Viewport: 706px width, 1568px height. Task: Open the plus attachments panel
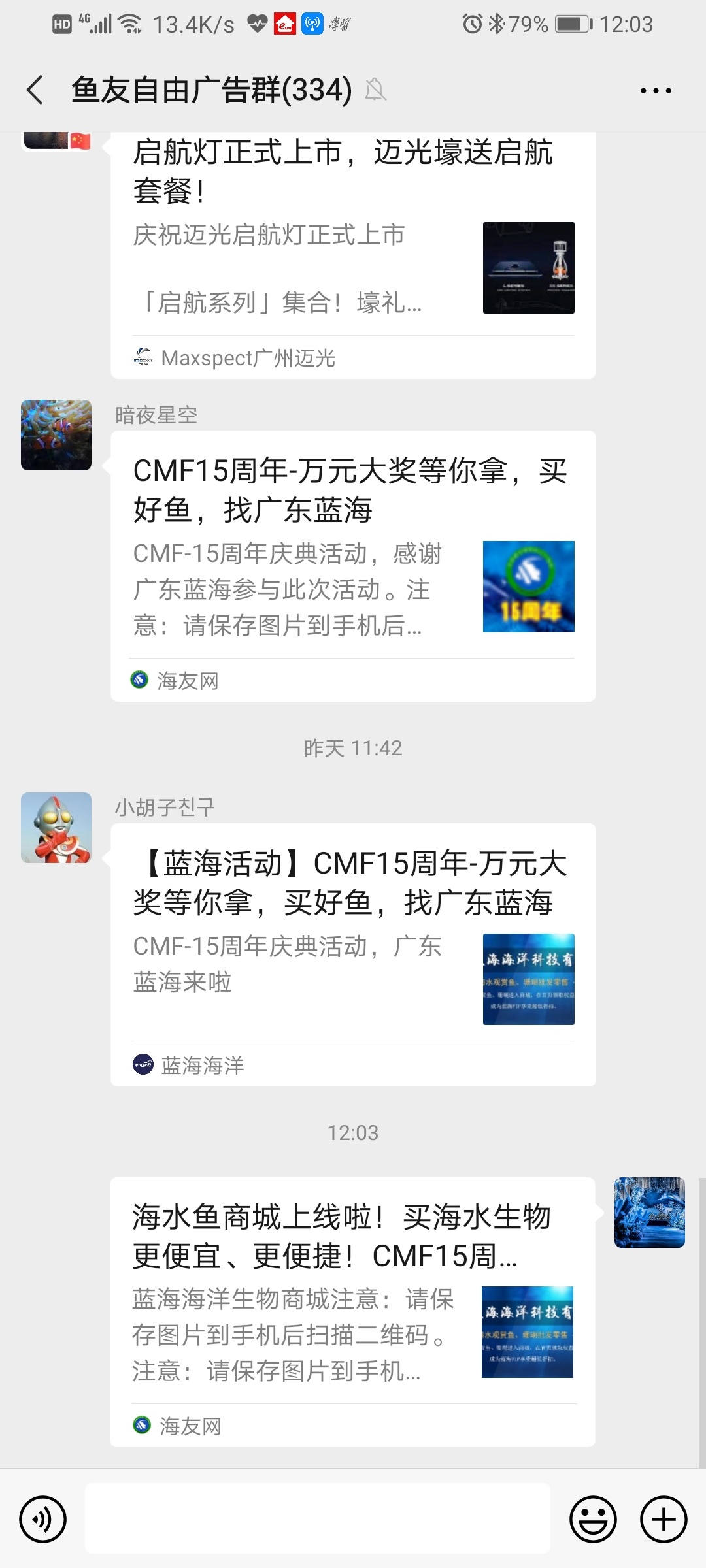(663, 1519)
